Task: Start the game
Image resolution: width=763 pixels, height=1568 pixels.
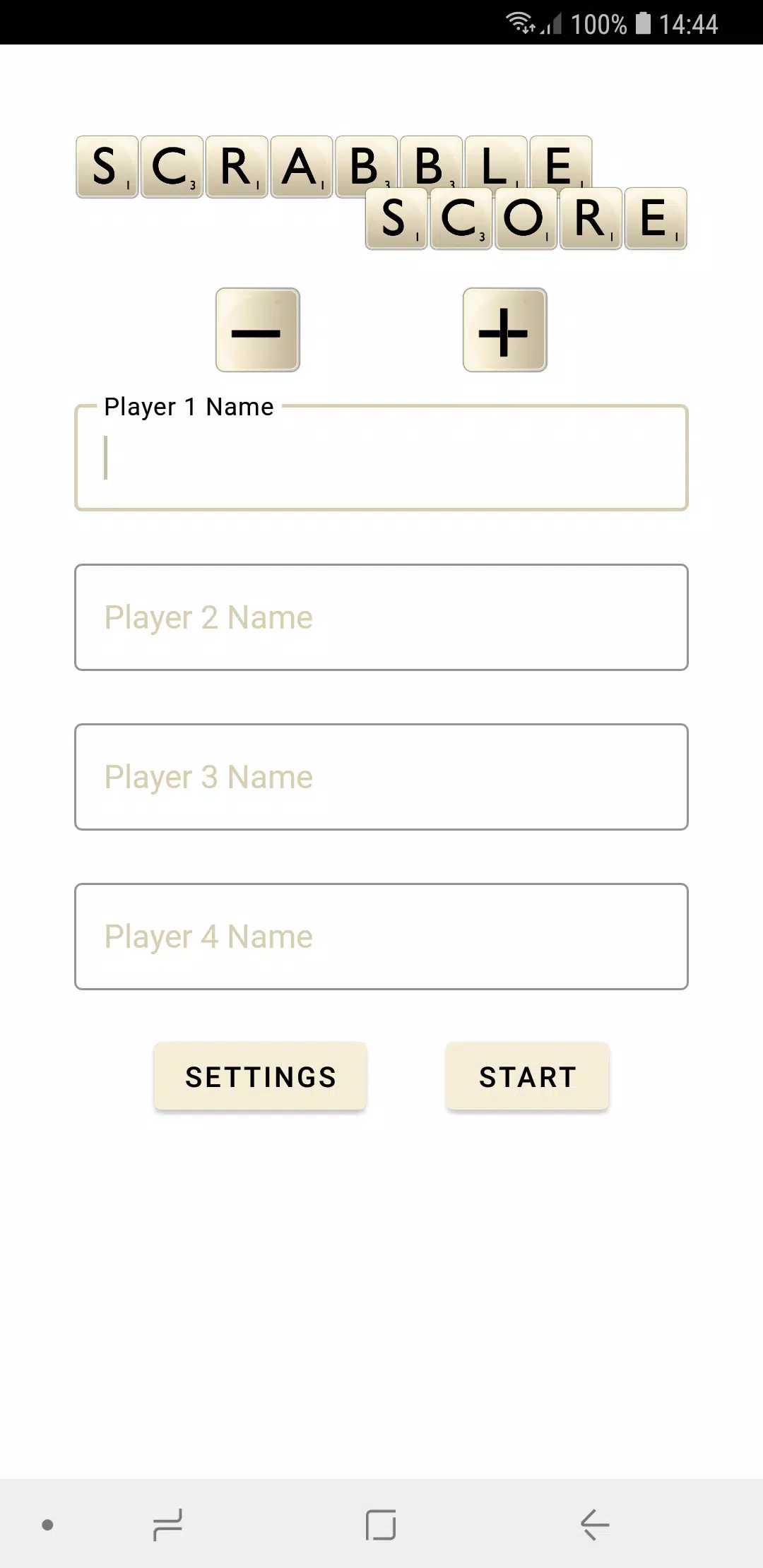Action: coord(527,1077)
